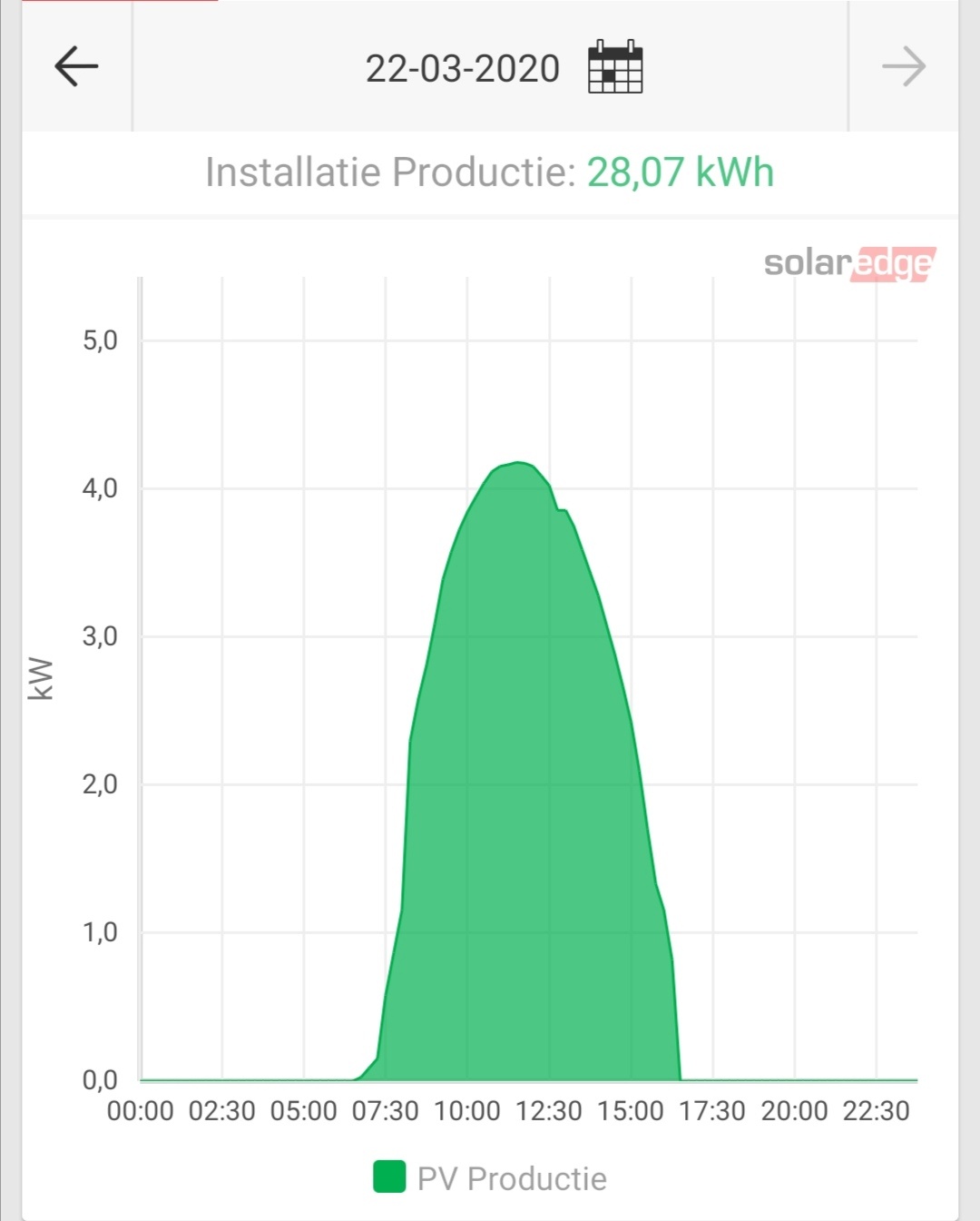Go to the previous day
Screen dimensions: 980x1221
(x=76, y=67)
